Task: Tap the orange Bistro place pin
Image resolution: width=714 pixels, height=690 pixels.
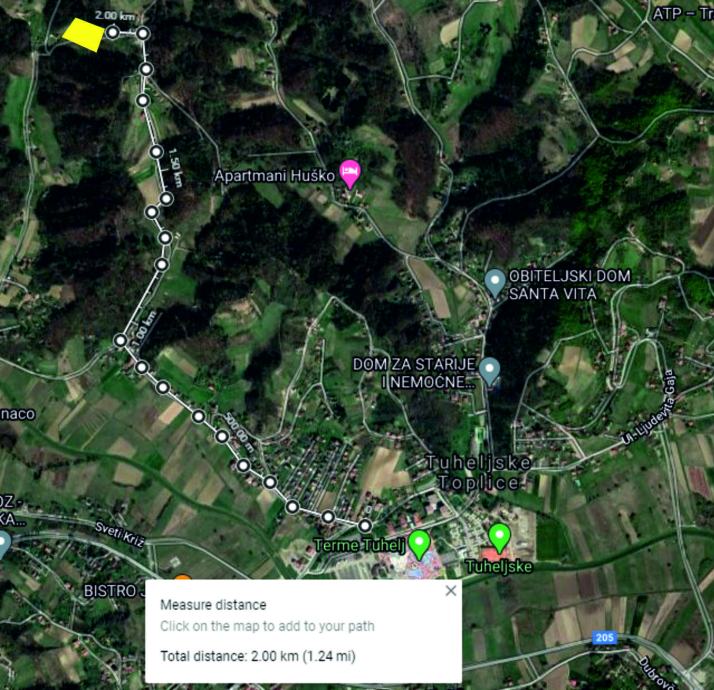Action: [182, 579]
